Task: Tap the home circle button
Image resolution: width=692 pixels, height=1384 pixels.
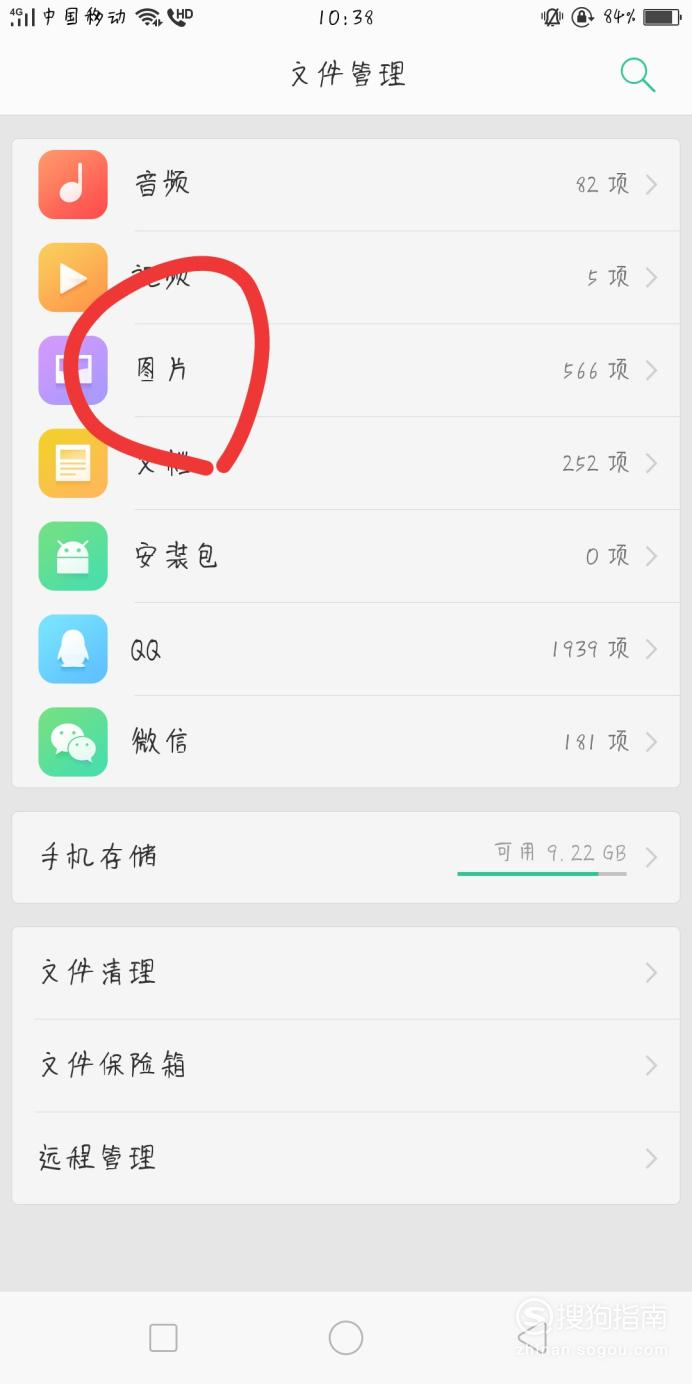Action: [x=346, y=1338]
